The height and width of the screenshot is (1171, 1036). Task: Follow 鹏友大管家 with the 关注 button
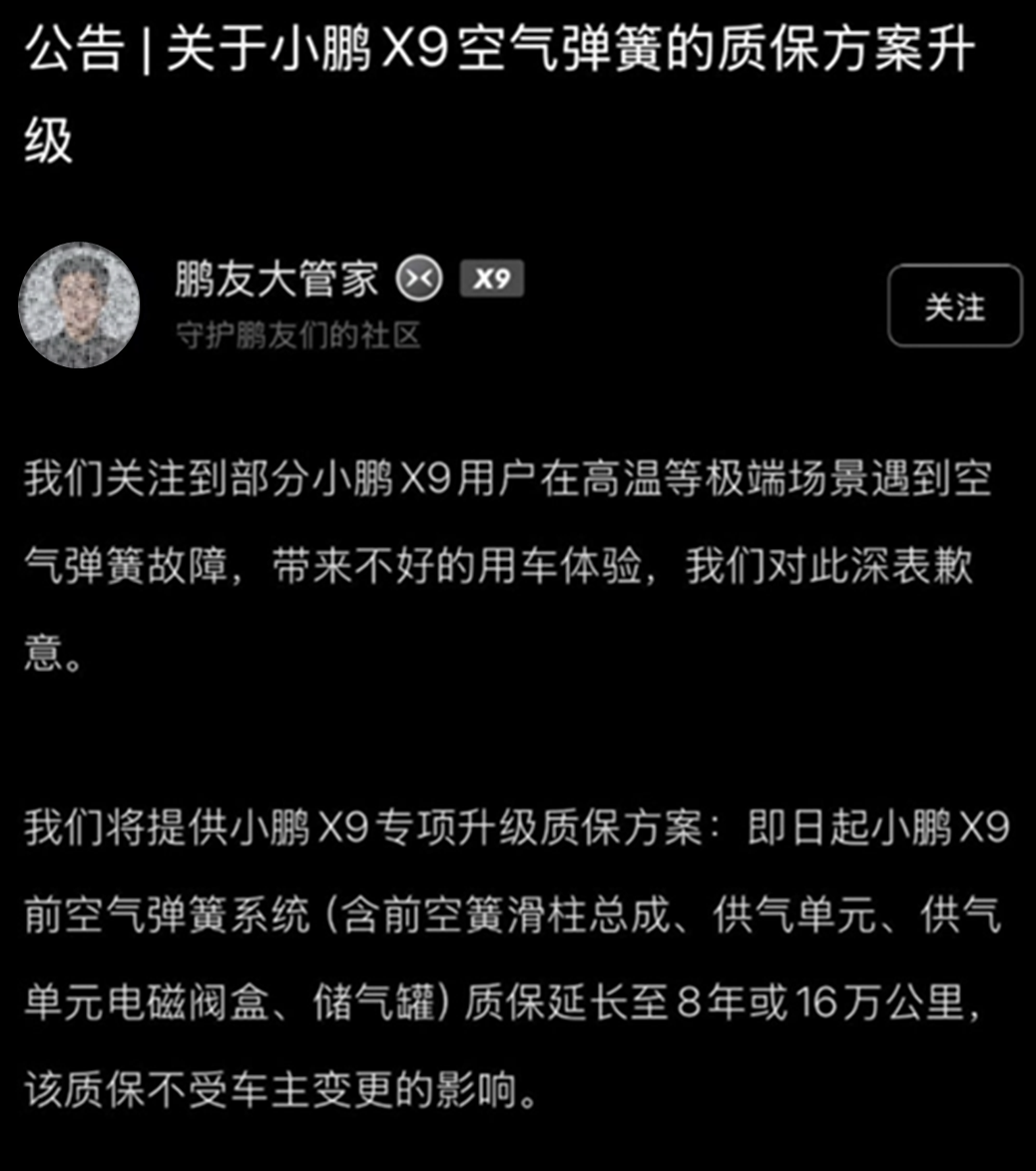954,305
